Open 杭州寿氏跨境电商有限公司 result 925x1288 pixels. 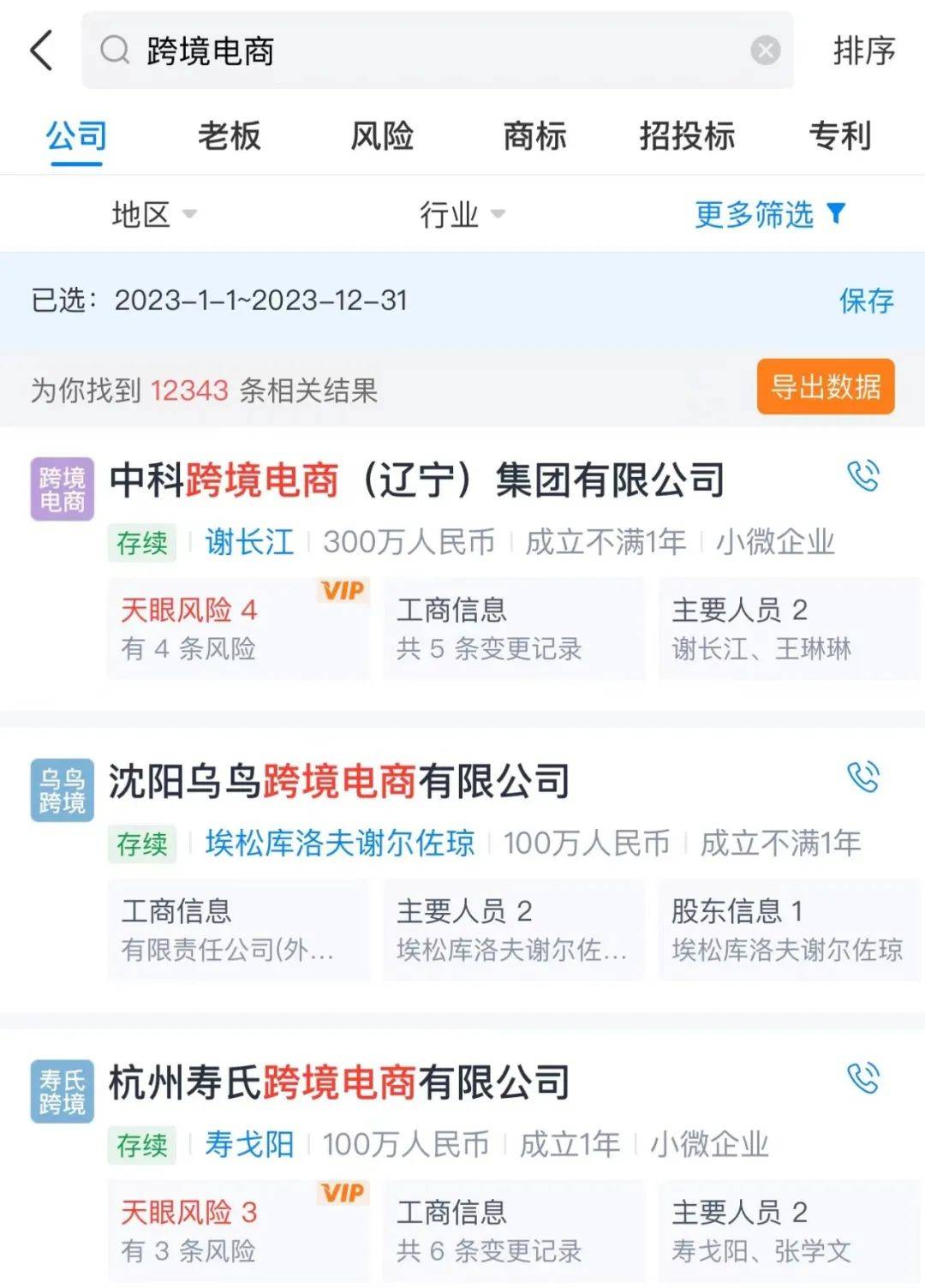point(339,1082)
